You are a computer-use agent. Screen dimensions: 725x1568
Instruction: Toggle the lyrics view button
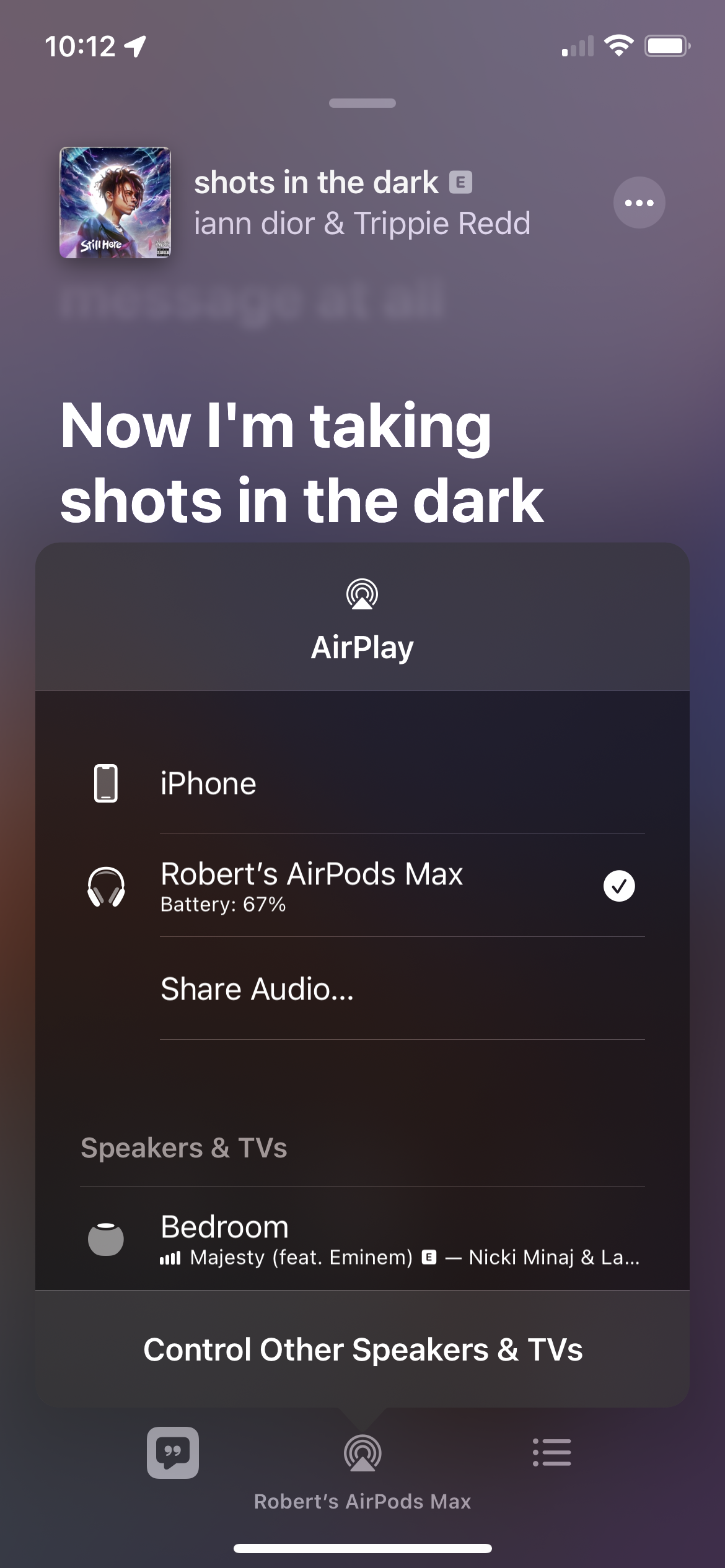[x=173, y=1452]
